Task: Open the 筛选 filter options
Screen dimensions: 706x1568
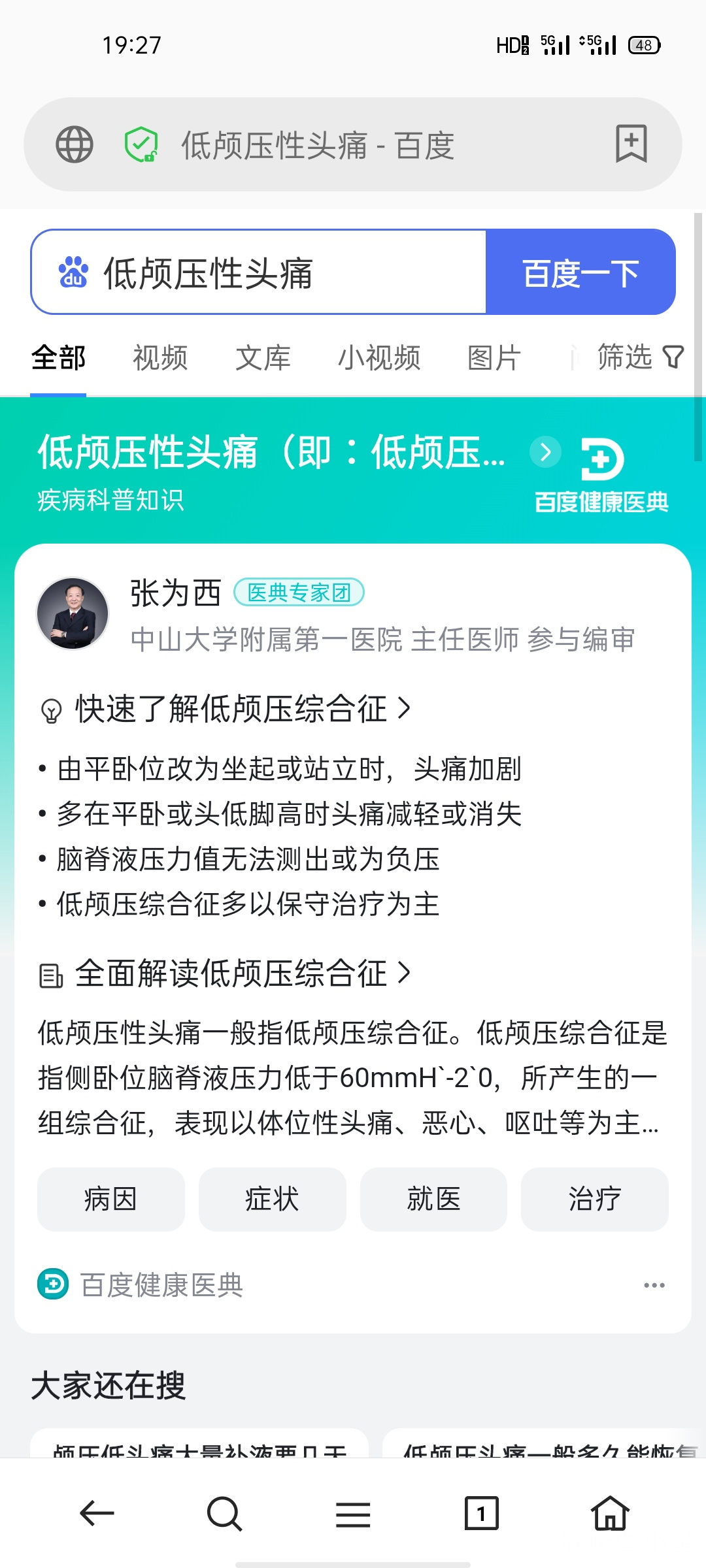Action: point(640,357)
